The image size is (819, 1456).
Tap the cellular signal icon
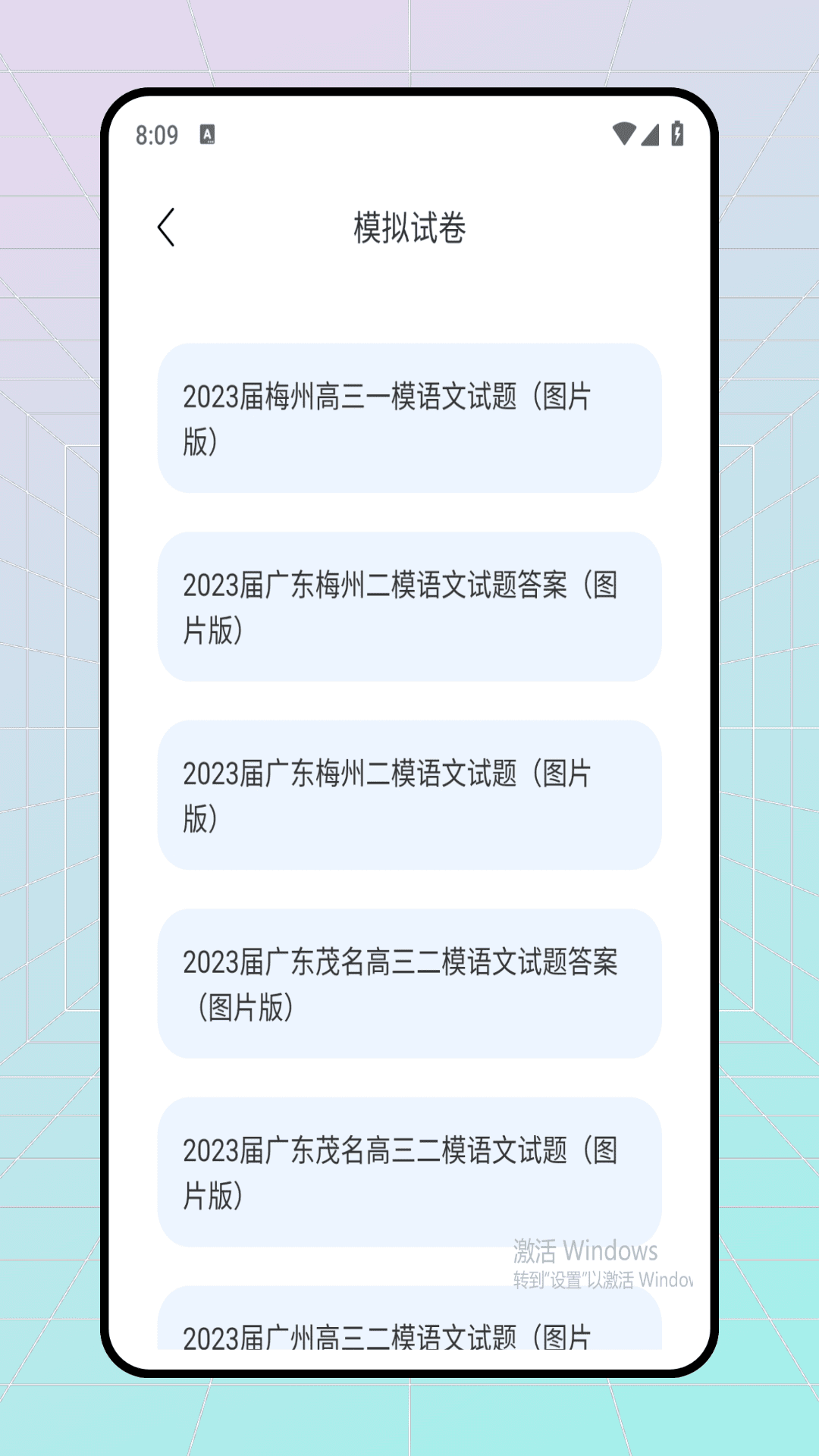point(651,133)
